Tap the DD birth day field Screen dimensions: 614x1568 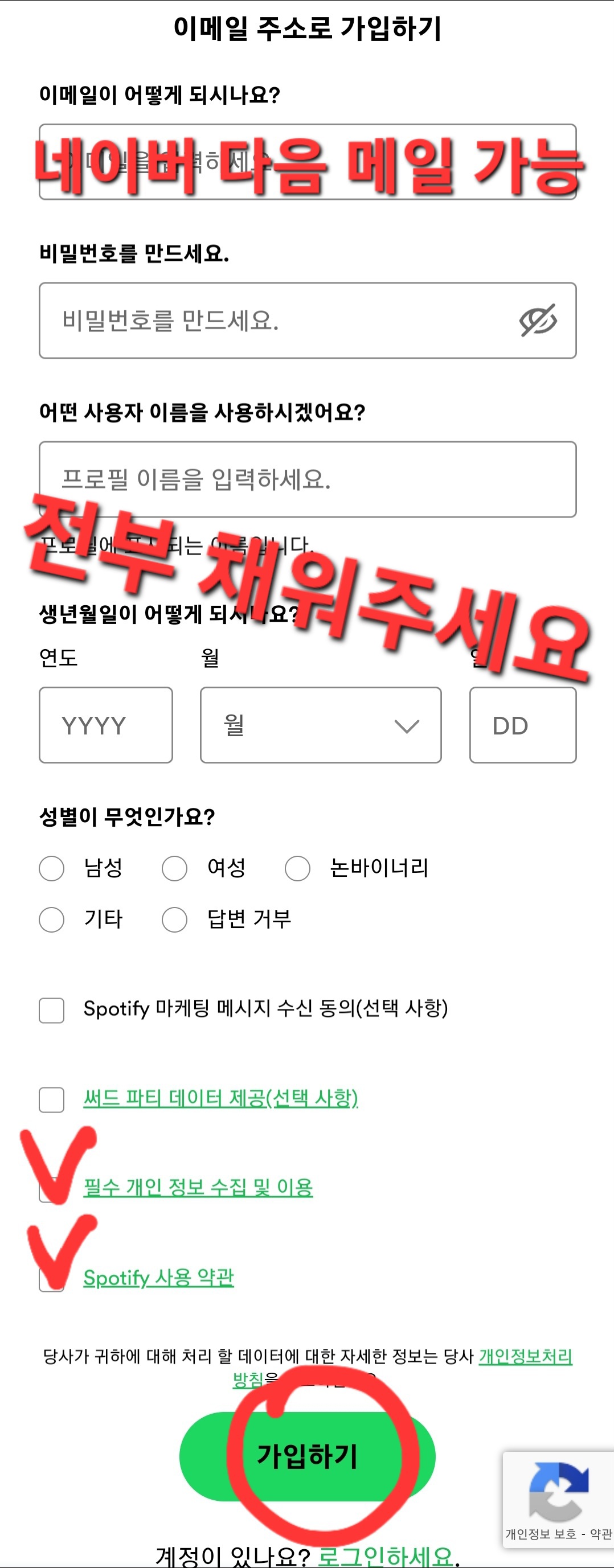click(x=522, y=725)
